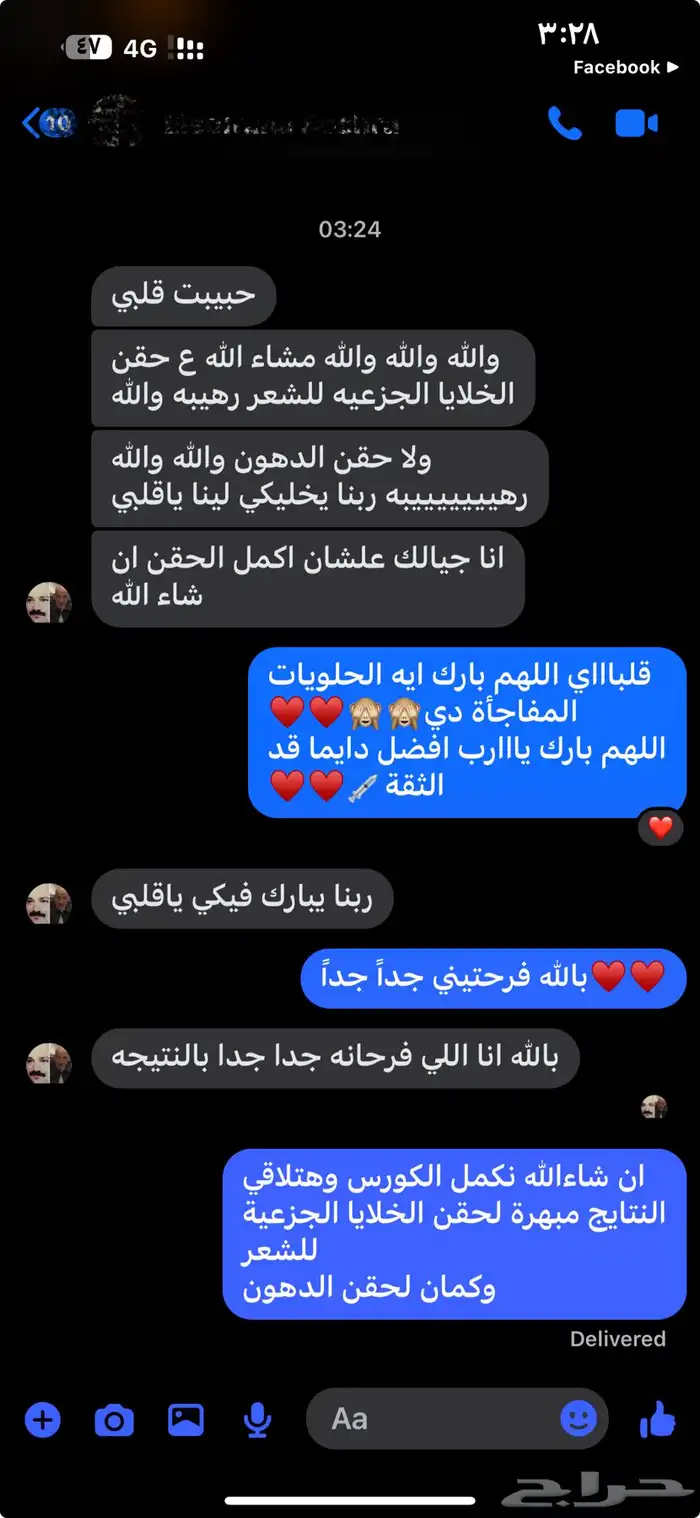Open the camera to take a photo
Viewport: 700px width, 1518px height.
coord(114,1419)
